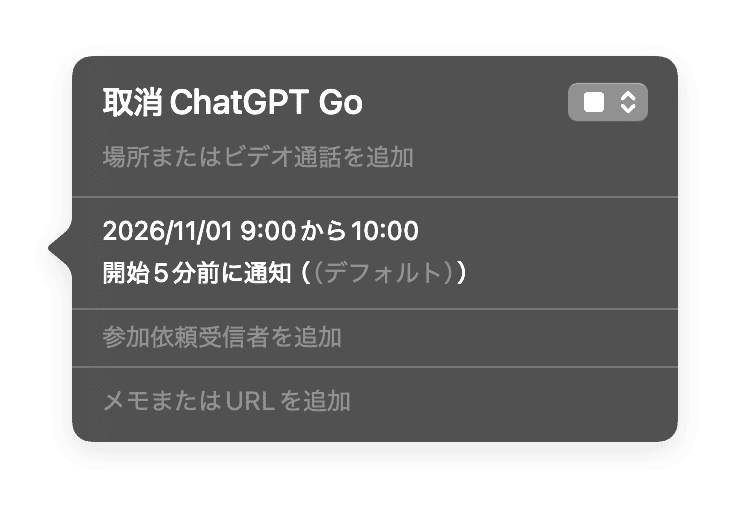Add invitees in 参加依頼受信者を追加
The height and width of the screenshot is (530, 750).
(222, 338)
